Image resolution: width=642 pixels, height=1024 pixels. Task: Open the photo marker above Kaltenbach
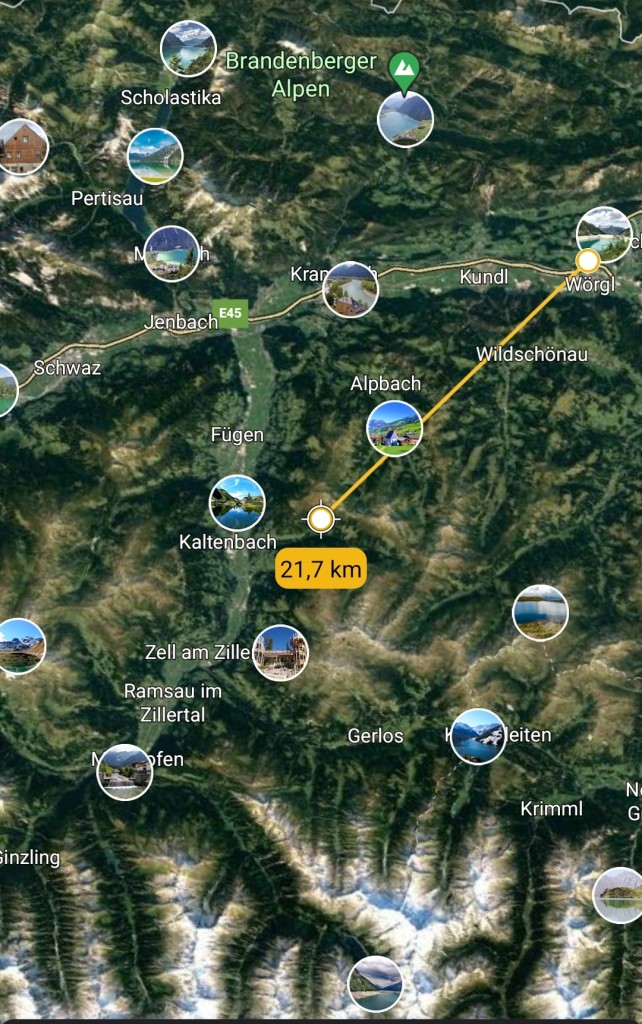point(237,503)
